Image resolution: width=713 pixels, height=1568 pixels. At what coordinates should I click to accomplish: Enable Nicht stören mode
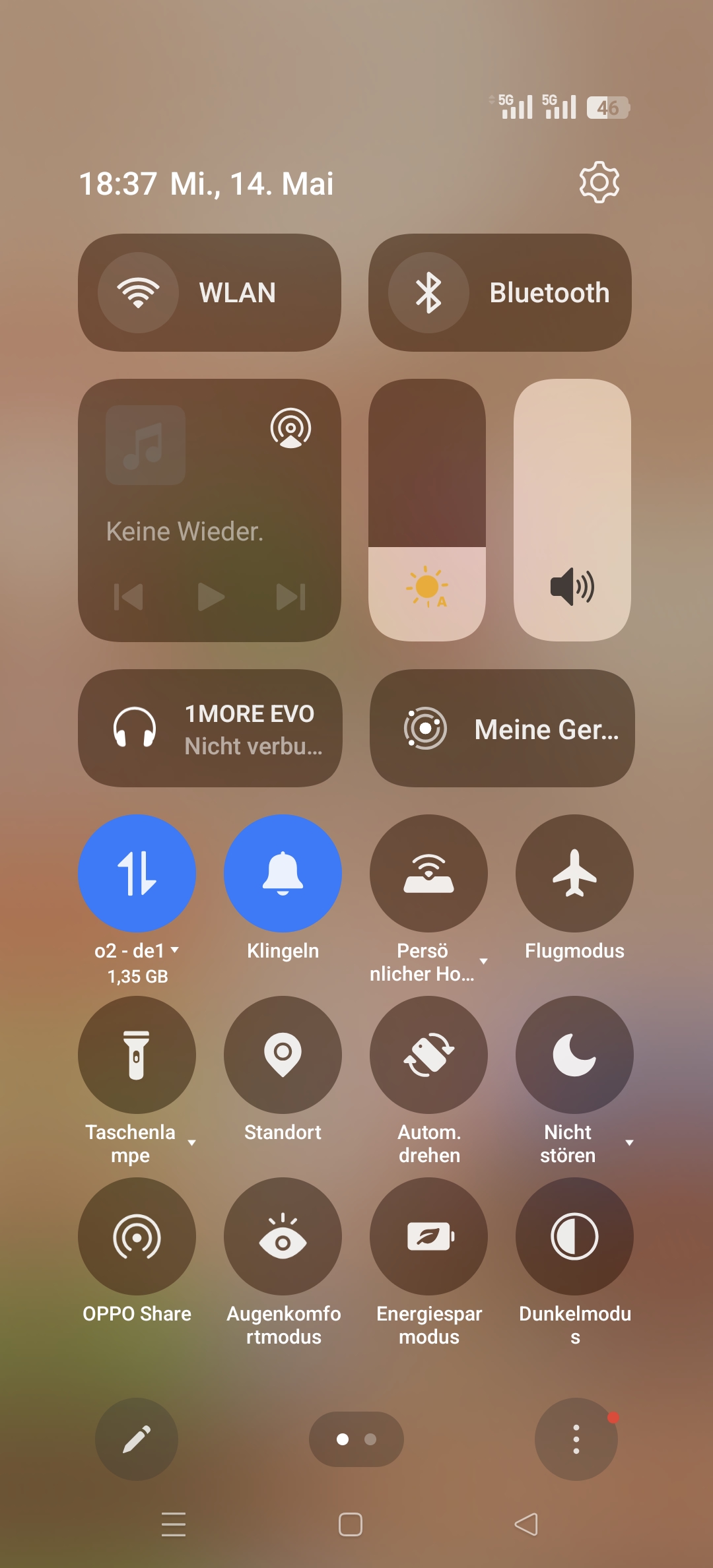pos(574,1055)
